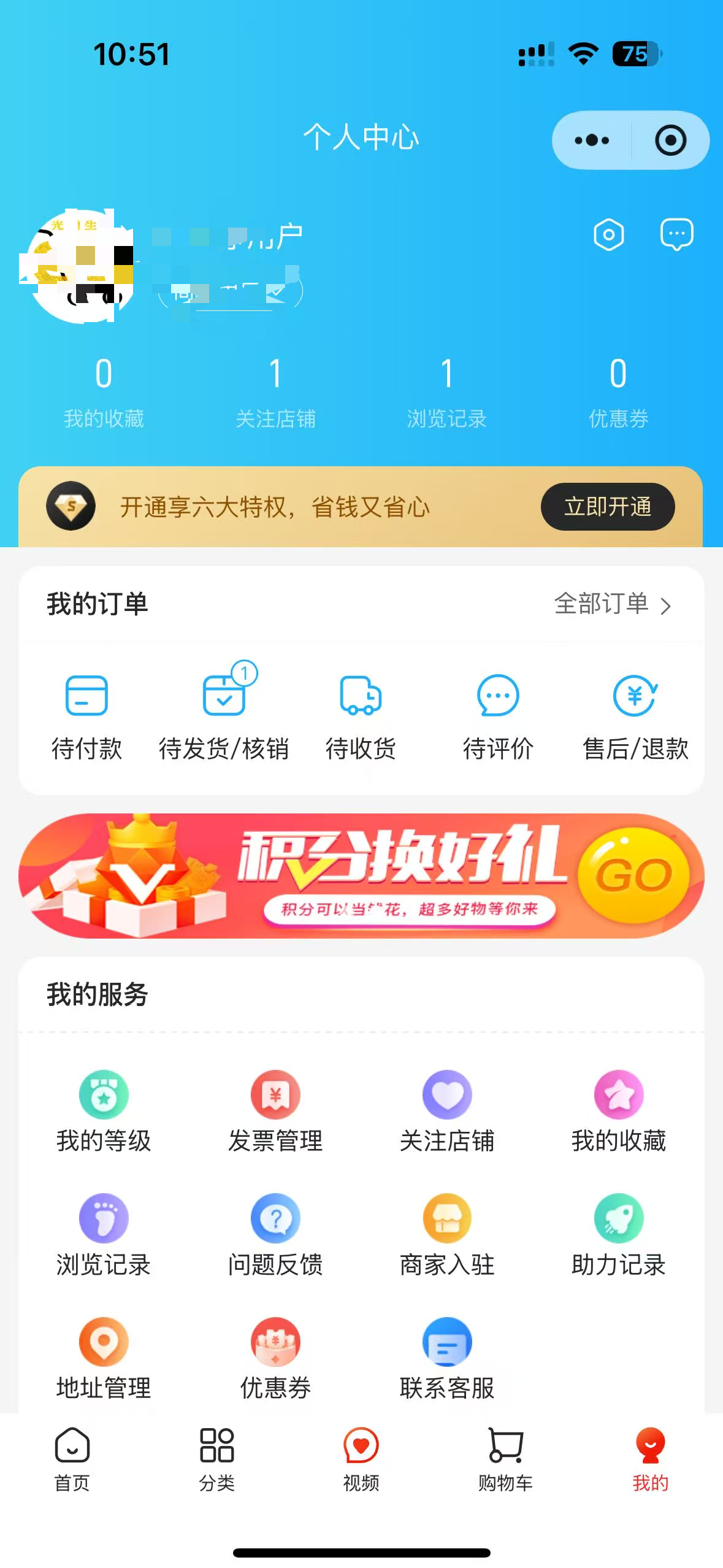
Task: Close the mini program with the circle button
Action: pos(670,140)
